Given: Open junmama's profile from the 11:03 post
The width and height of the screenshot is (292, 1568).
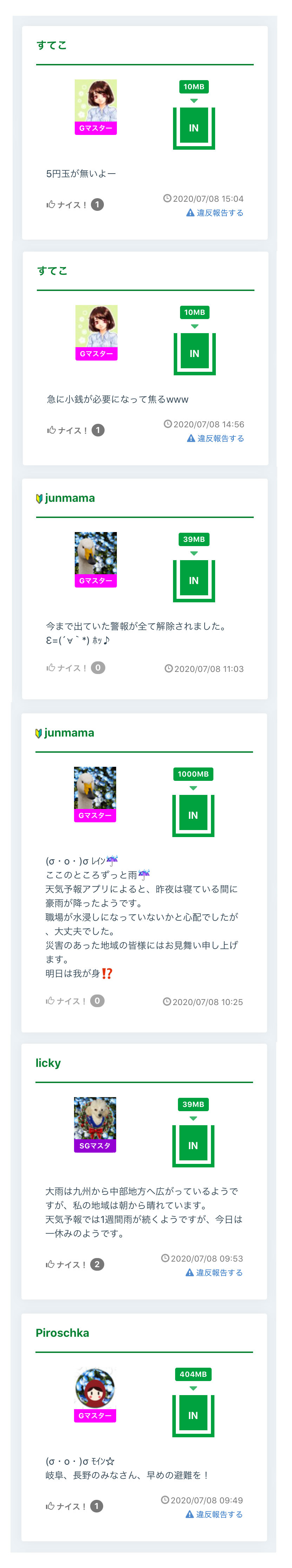Looking at the screenshot, I should point(69,498).
